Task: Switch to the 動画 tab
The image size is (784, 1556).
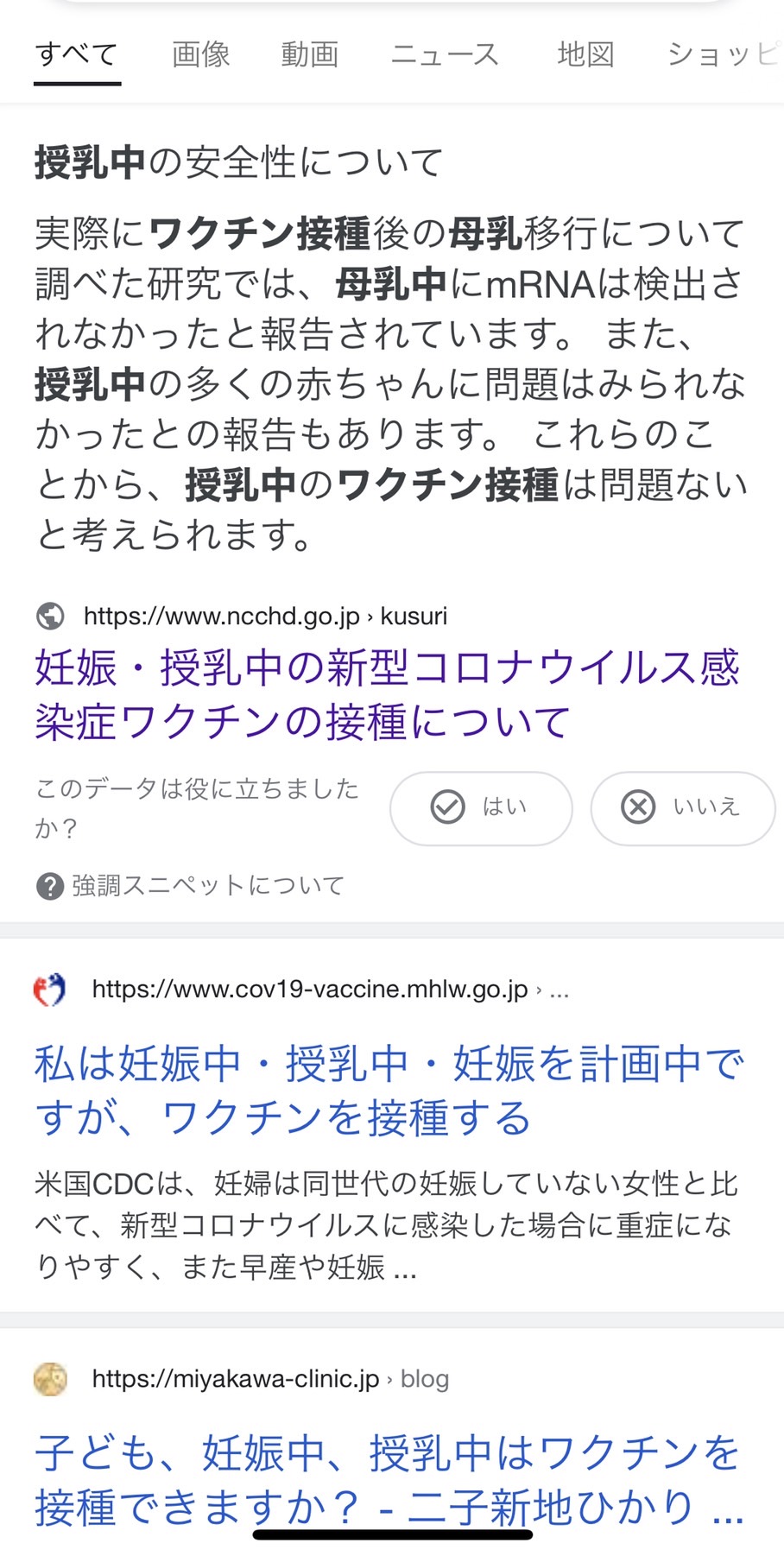Action: click(x=310, y=54)
